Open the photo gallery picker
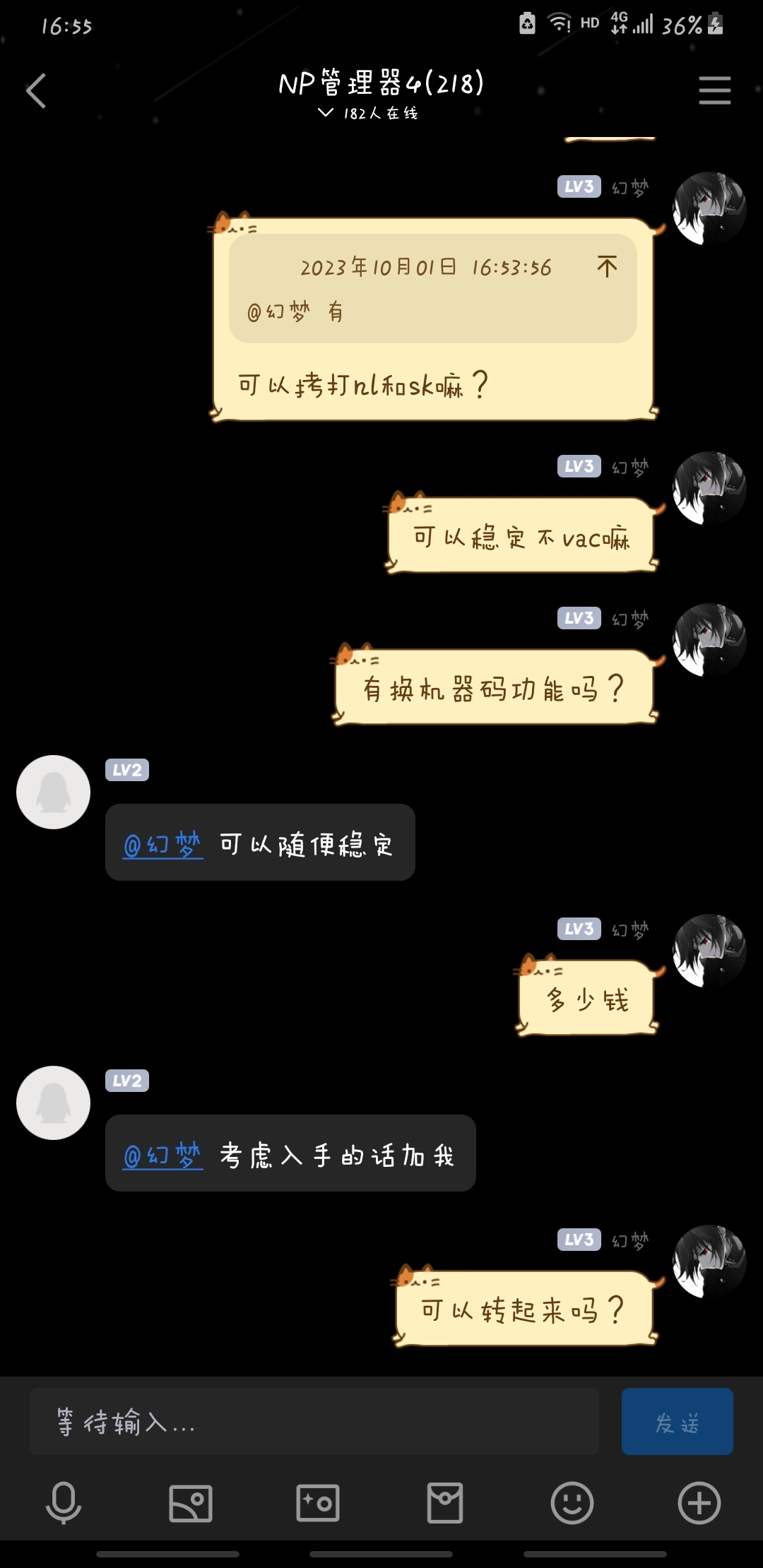 (x=191, y=1503)
